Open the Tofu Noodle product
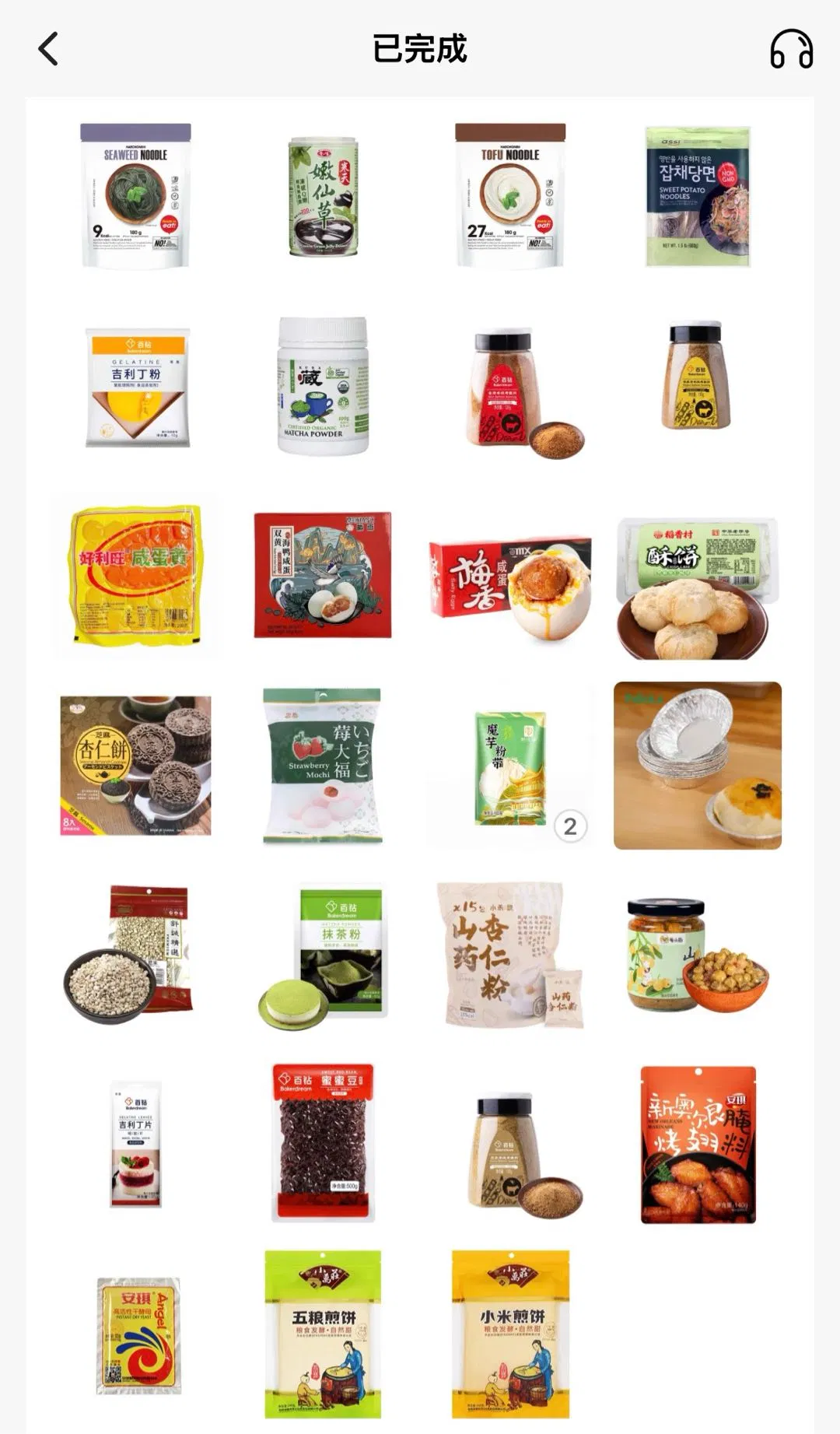 click(x=510, y=196)
